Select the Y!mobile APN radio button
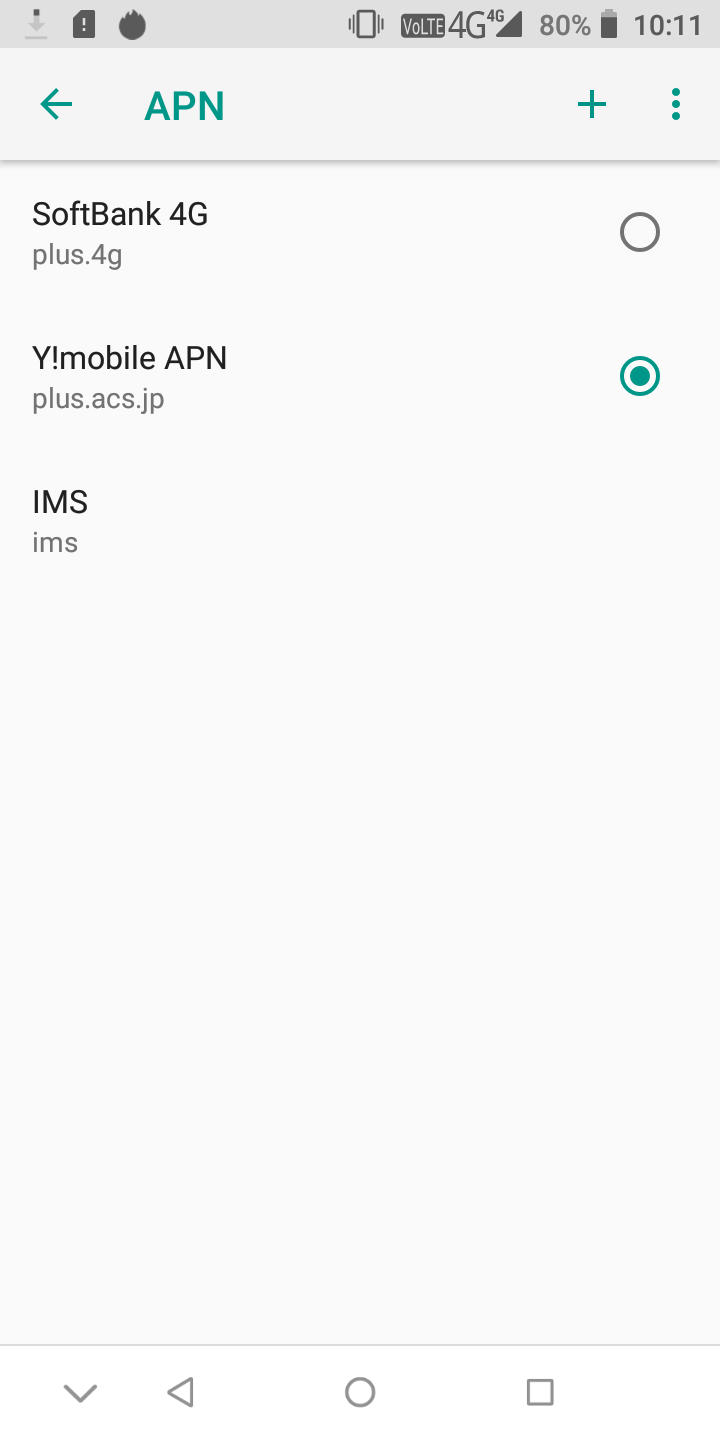 point(639,377)
